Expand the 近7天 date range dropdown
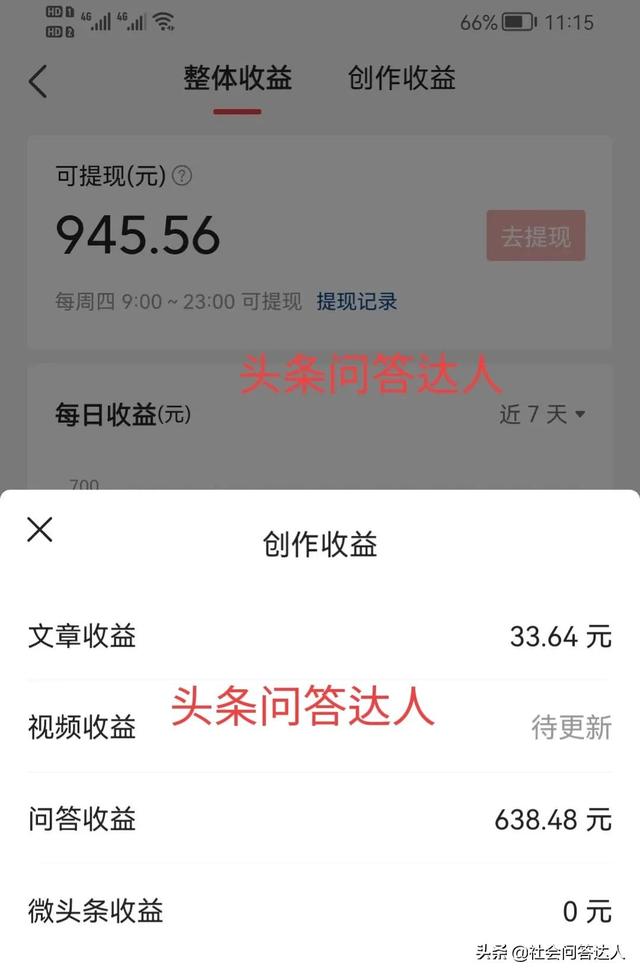 542,414
